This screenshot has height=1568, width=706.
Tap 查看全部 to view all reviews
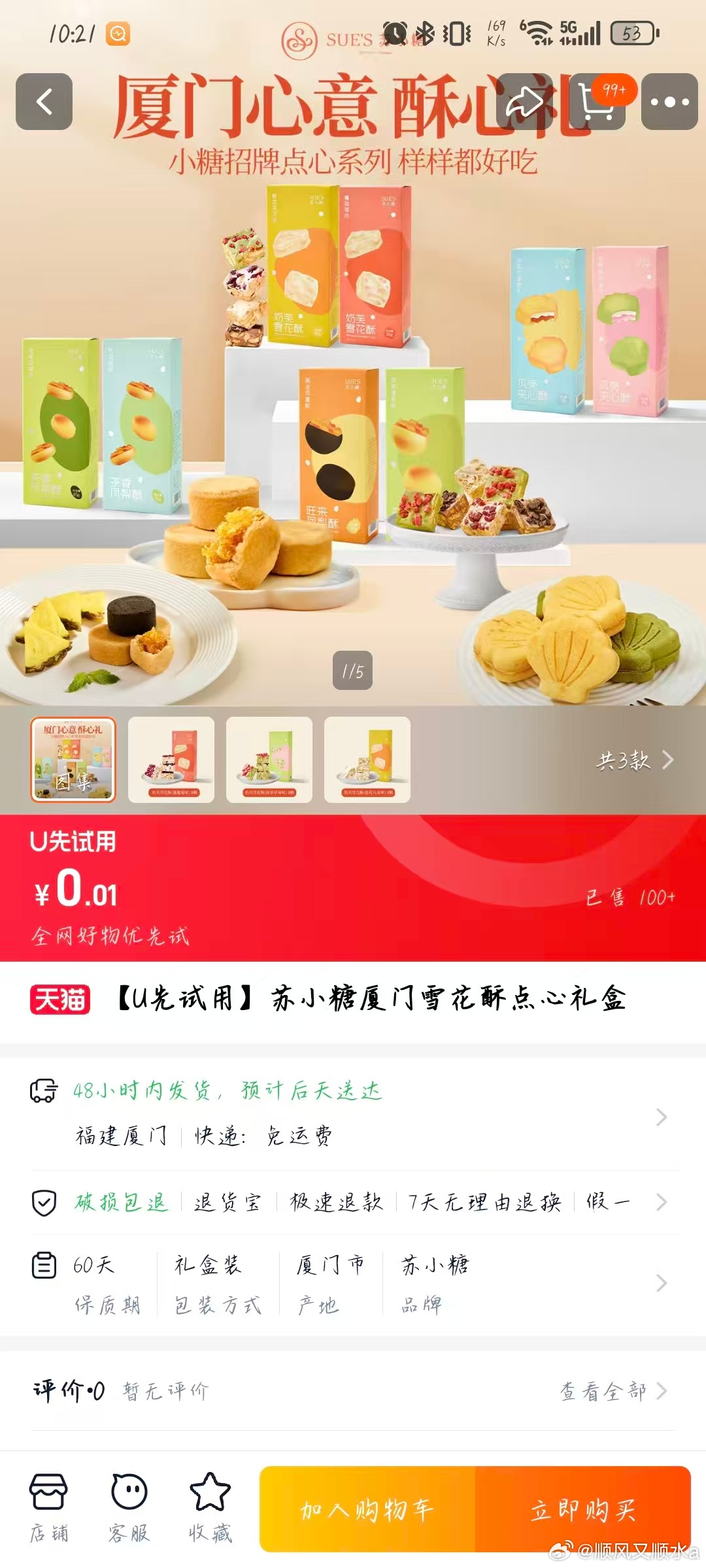click(x=613, y=1391)
